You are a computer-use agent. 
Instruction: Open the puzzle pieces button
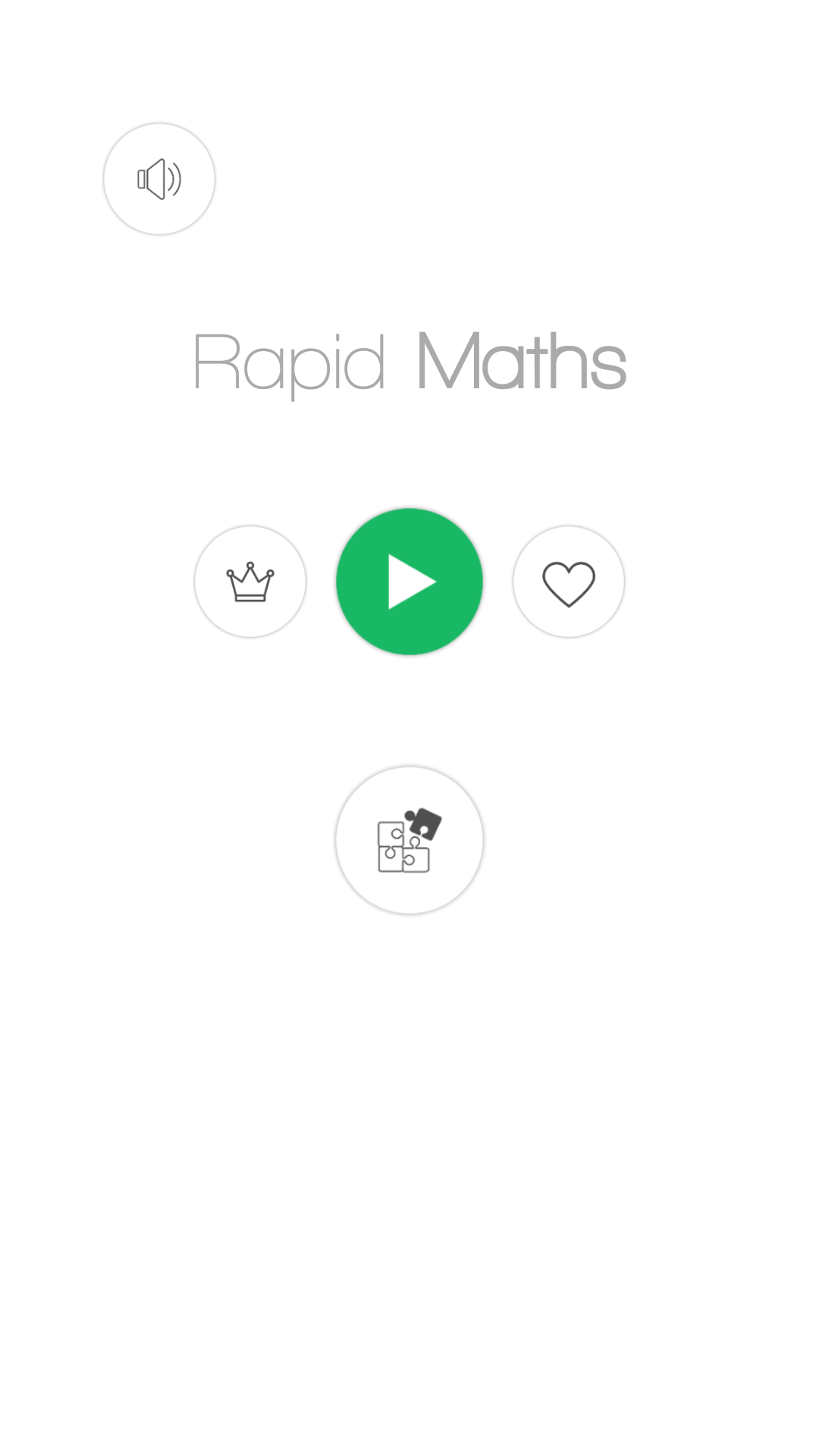[409, 840]
